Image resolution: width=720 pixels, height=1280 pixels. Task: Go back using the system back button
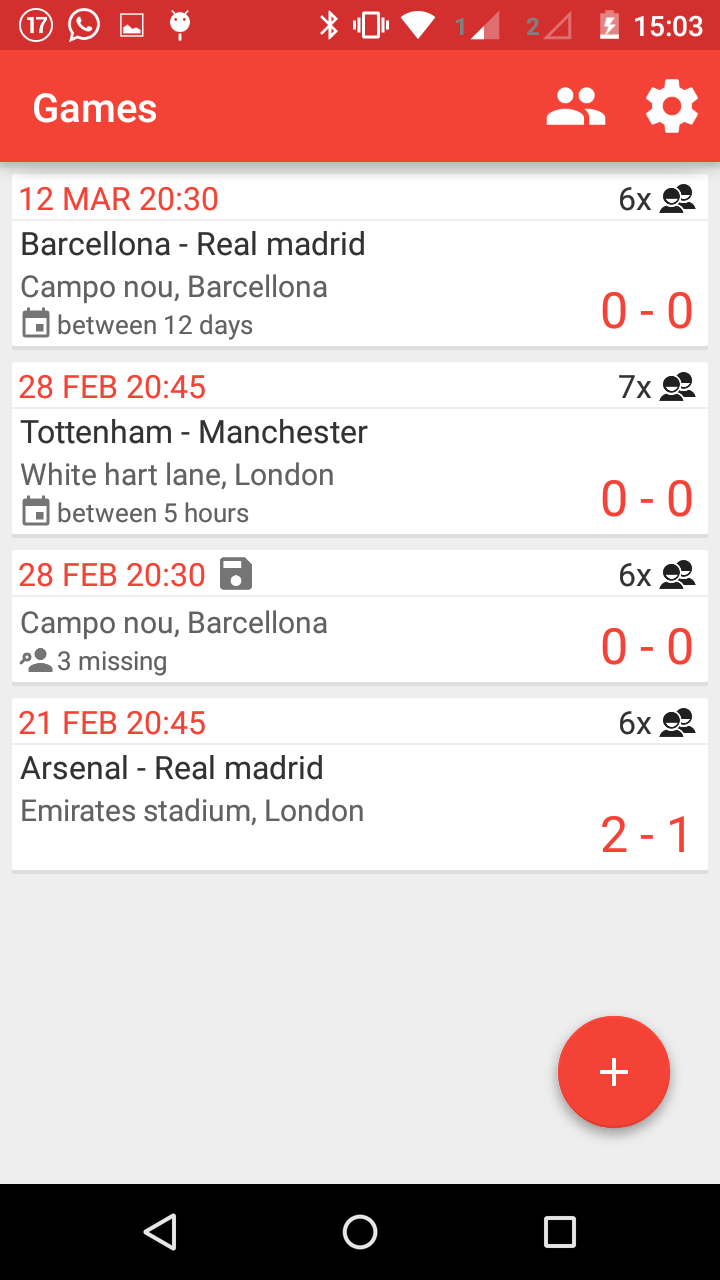click(160, 1232)
